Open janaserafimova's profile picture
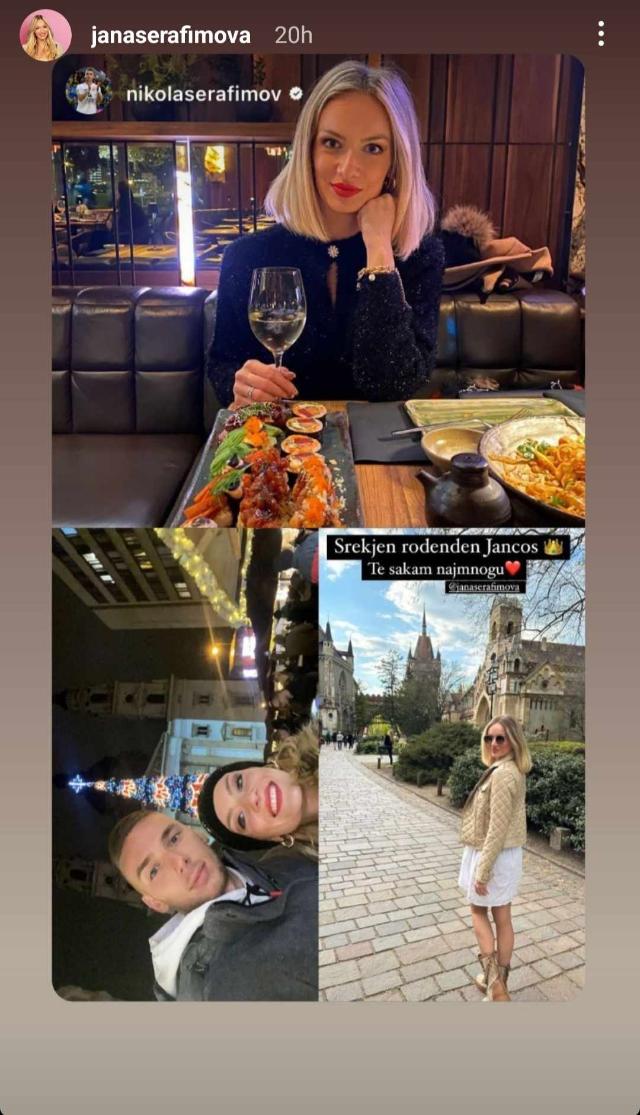The width and height of the screenshot is (640, 1115). coord(46,35)
